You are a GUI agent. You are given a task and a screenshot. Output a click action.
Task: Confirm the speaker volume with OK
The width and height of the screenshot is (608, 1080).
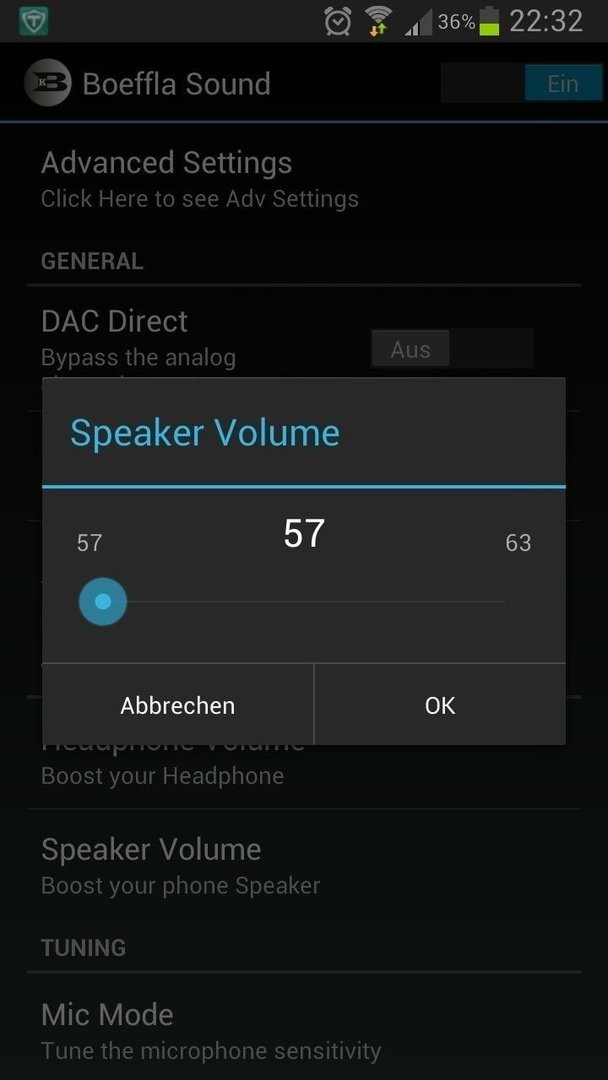point(440,705)
